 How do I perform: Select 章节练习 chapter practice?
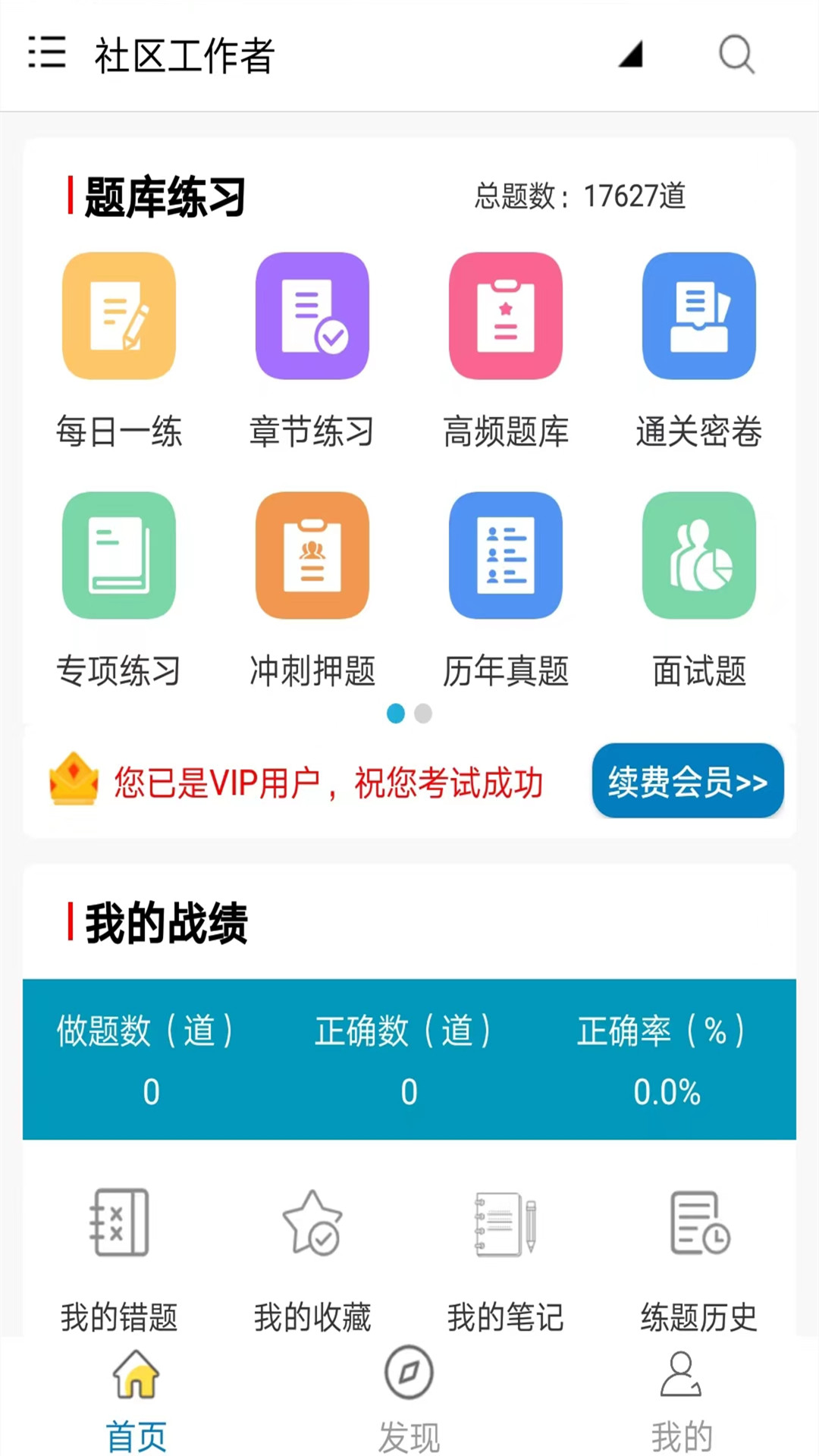(x=312, y=315)
